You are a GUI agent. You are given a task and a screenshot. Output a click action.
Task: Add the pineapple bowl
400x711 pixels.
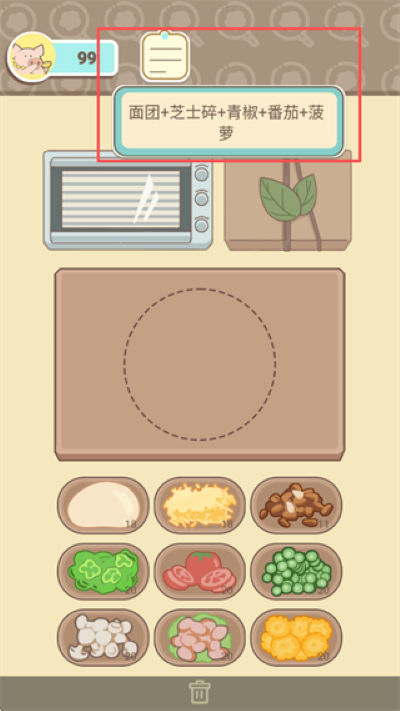click(296, 638)
